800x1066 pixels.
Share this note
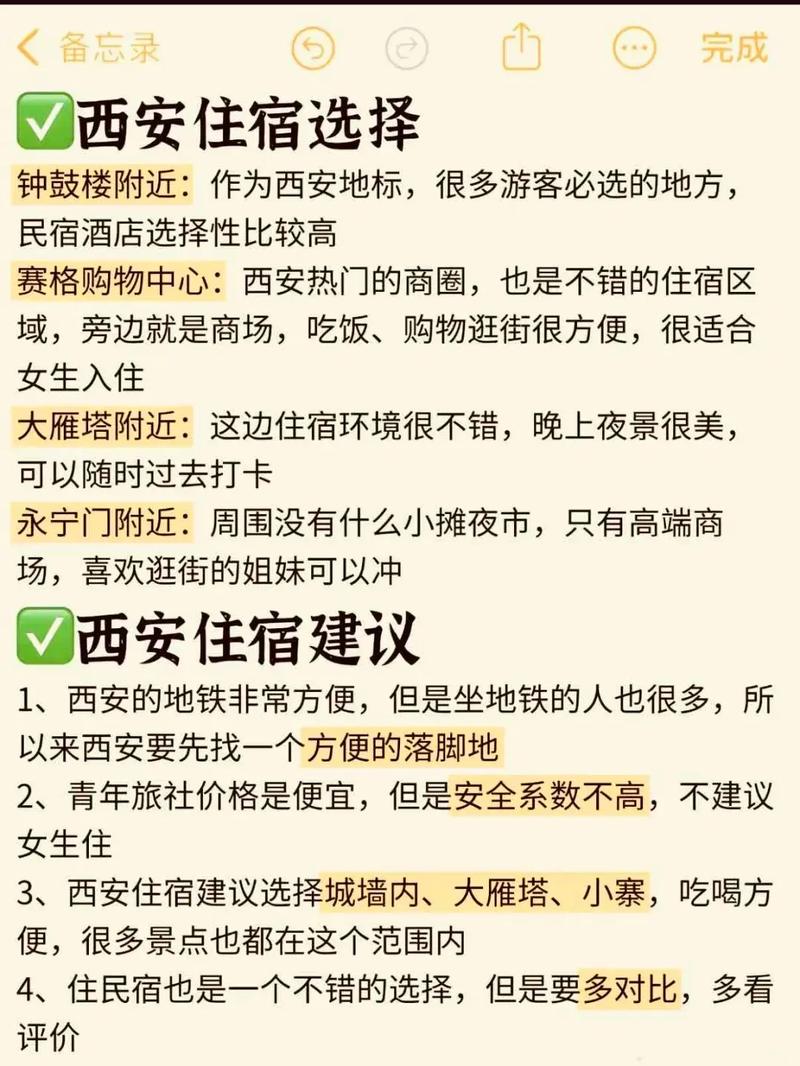tap(521, 46)
